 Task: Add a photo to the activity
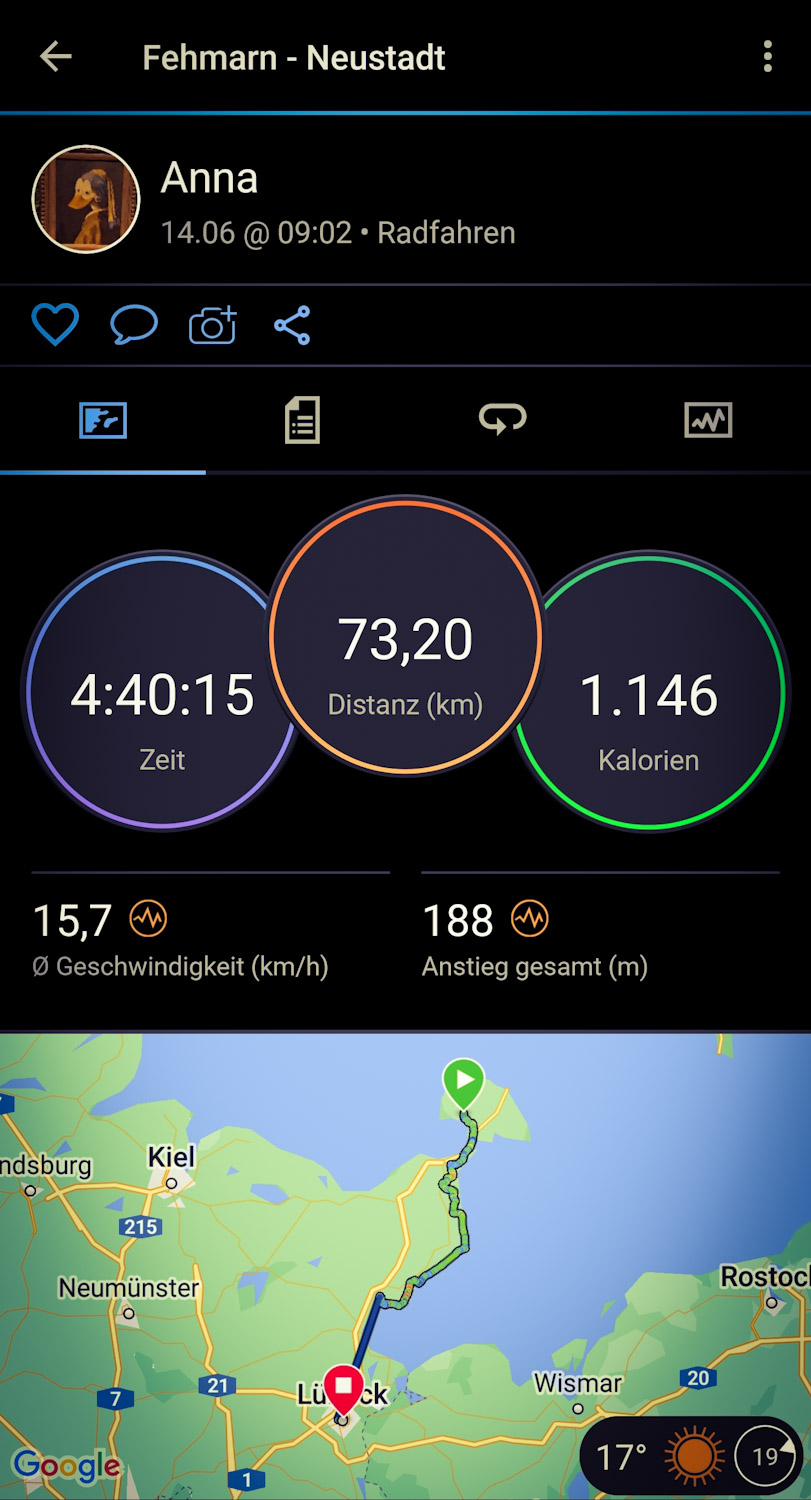click(x=212, y=325)
